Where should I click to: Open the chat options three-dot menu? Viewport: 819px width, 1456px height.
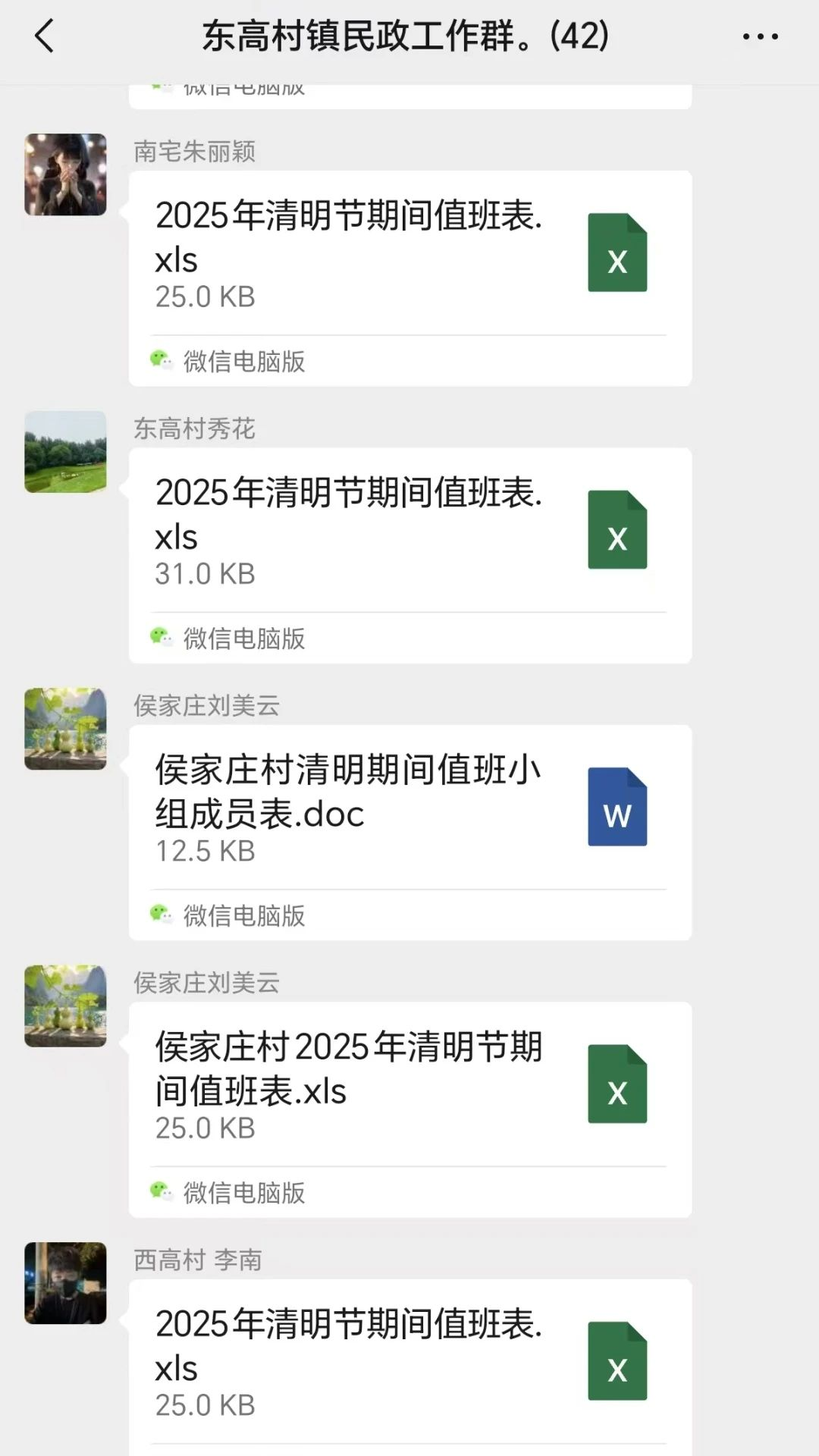(x=760, y=36)
